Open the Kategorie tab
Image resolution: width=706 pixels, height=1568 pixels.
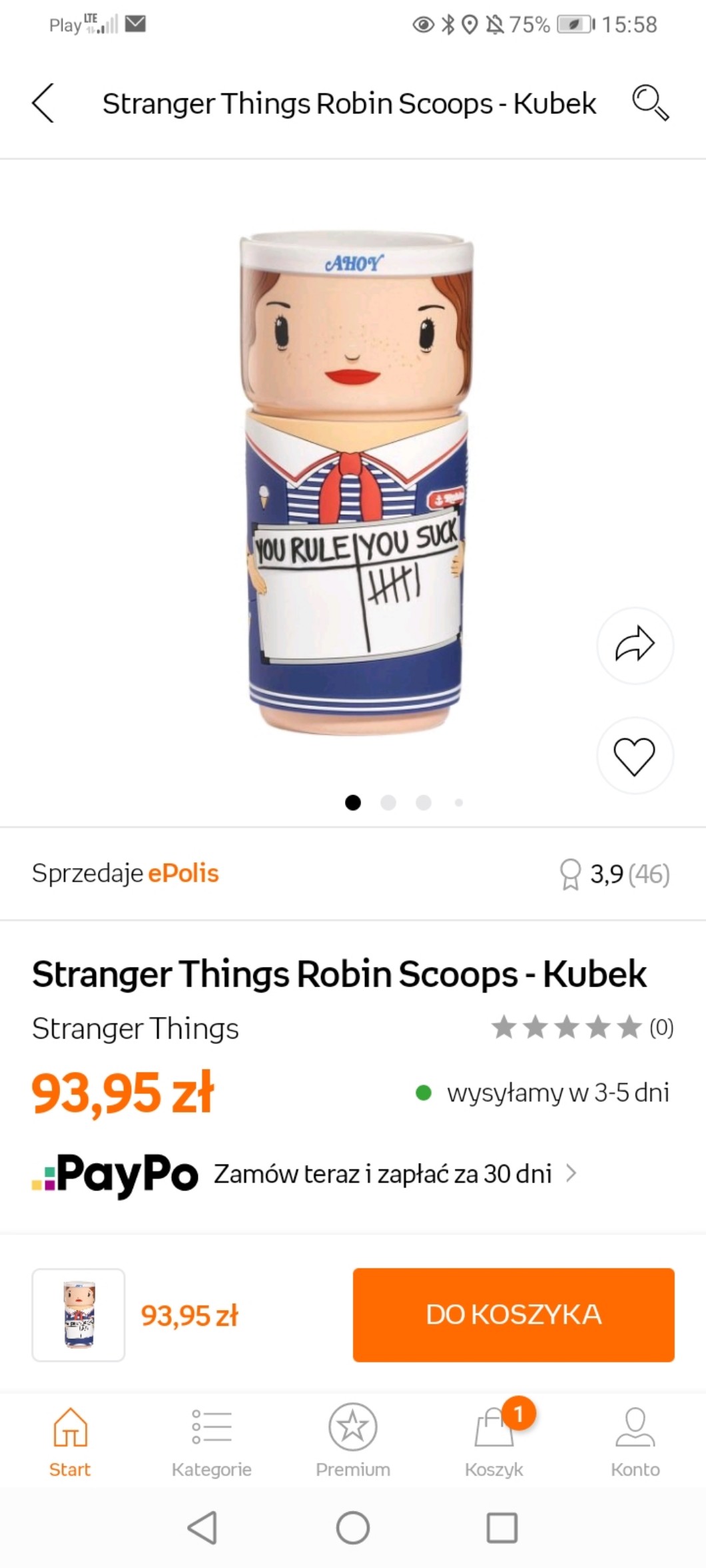click(x=211, y=1440)
